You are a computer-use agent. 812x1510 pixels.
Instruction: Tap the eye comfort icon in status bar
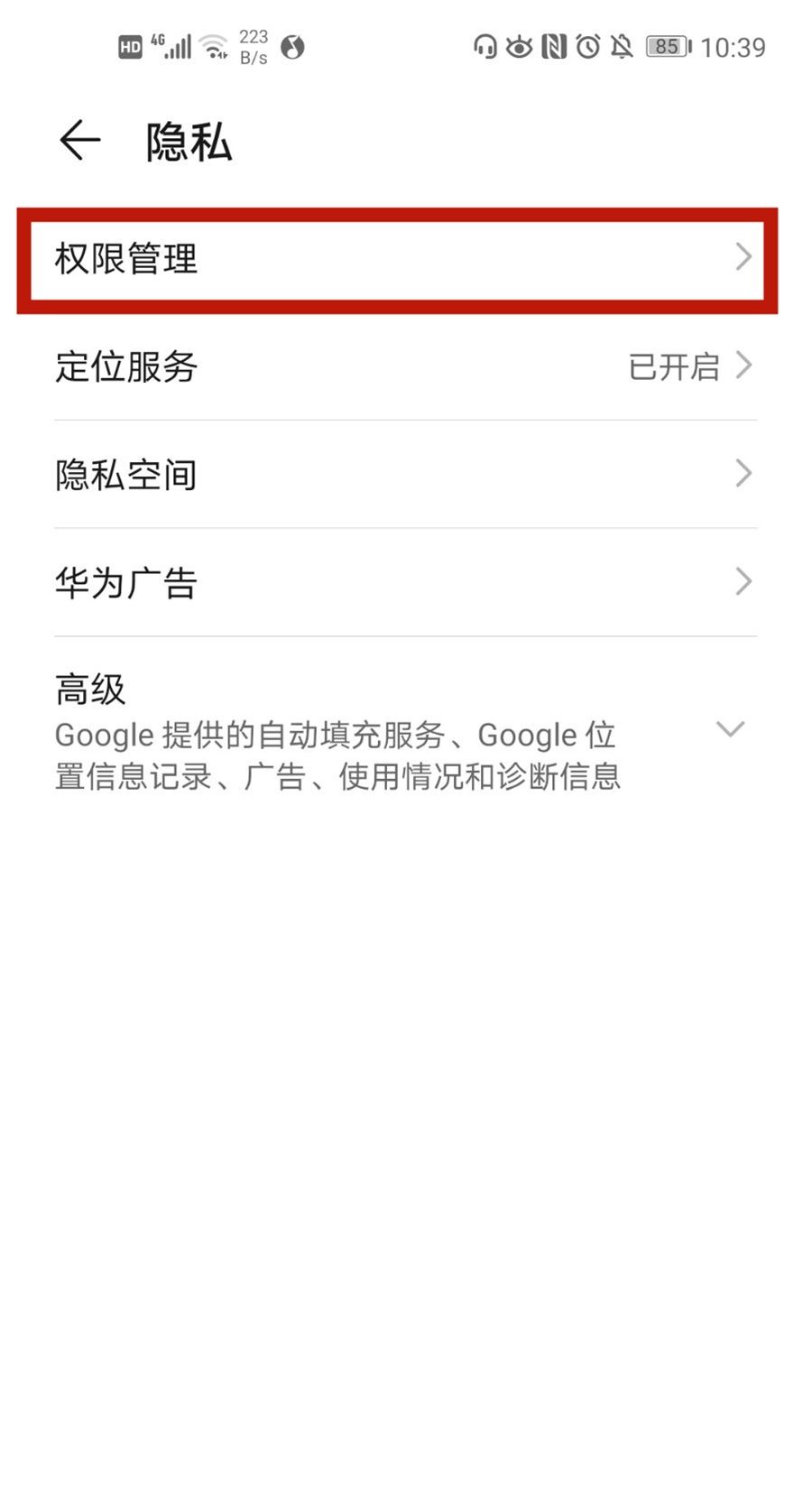519,47
